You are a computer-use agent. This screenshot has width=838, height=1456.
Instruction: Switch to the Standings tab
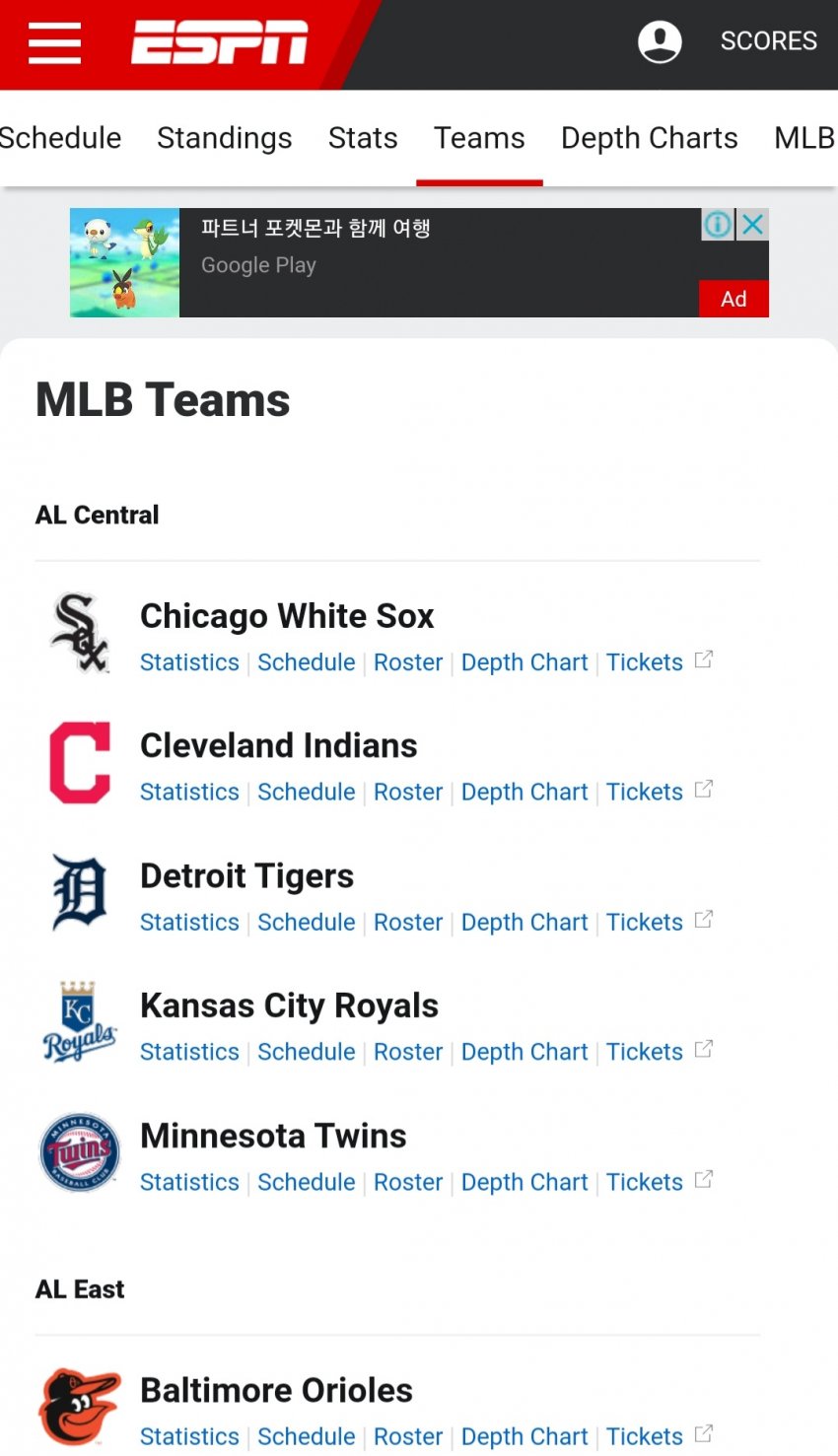click(x=224, y=138)
